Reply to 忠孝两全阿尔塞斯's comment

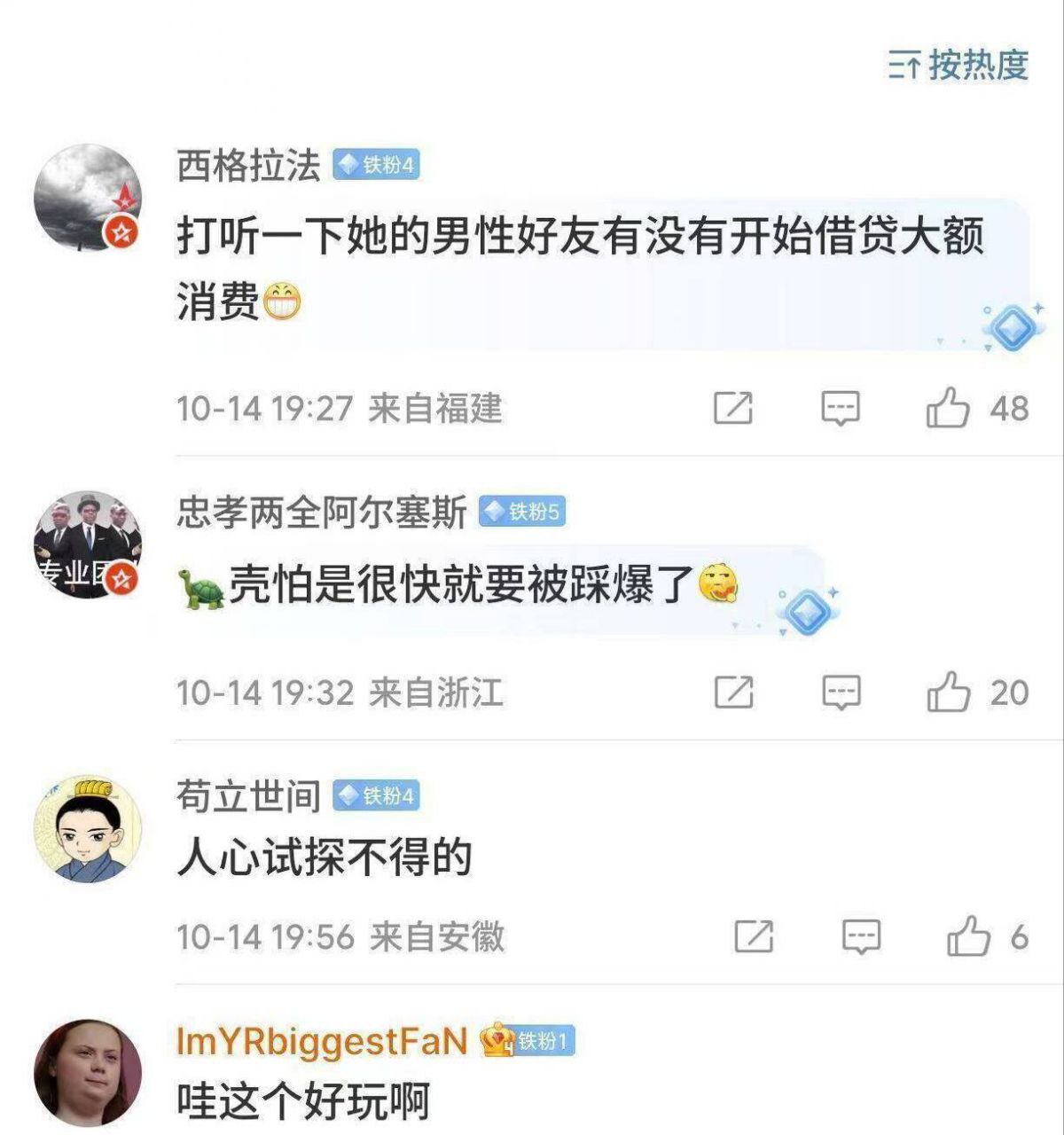point(841,693)
